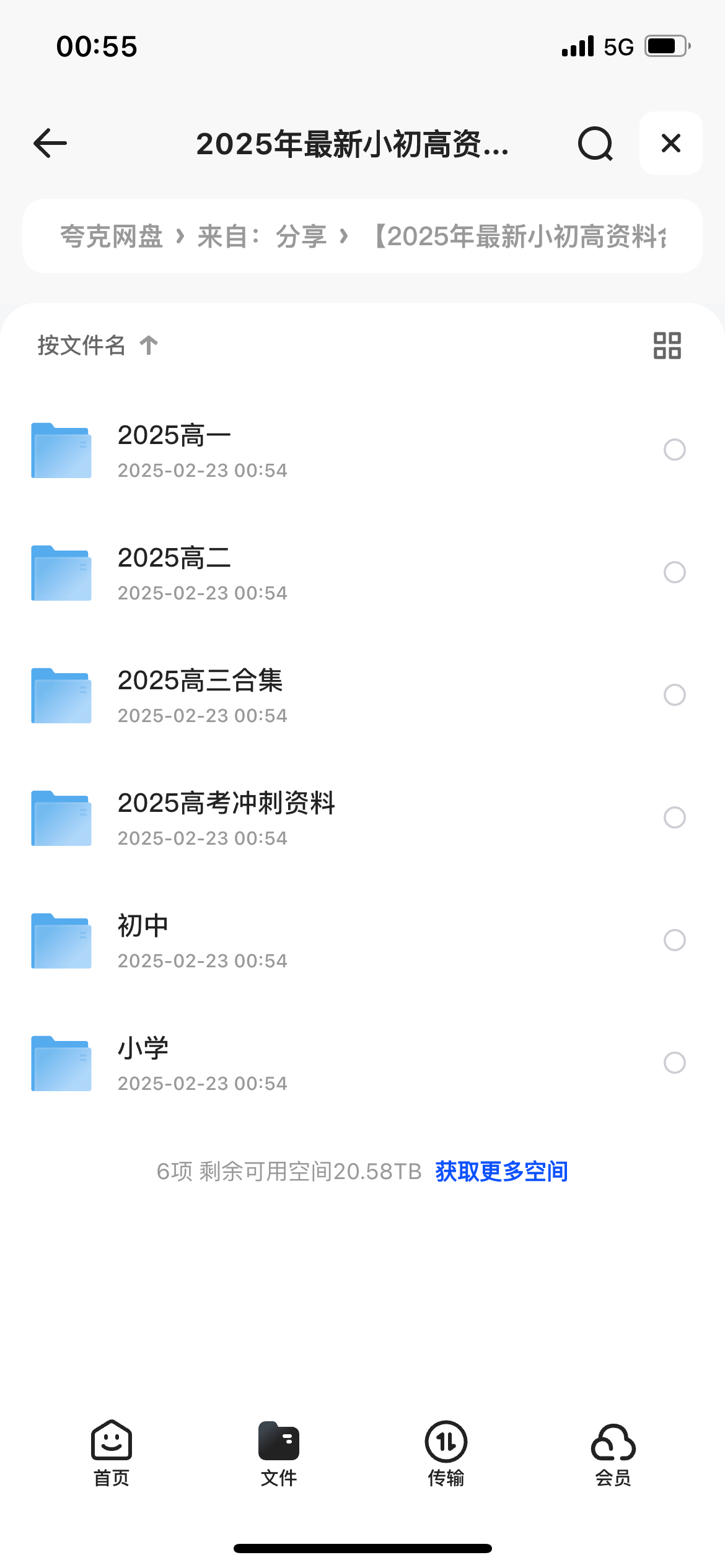This screenshot has width=725, height=1568.
Task: Open the search magnifier icon
Action: 595,144
